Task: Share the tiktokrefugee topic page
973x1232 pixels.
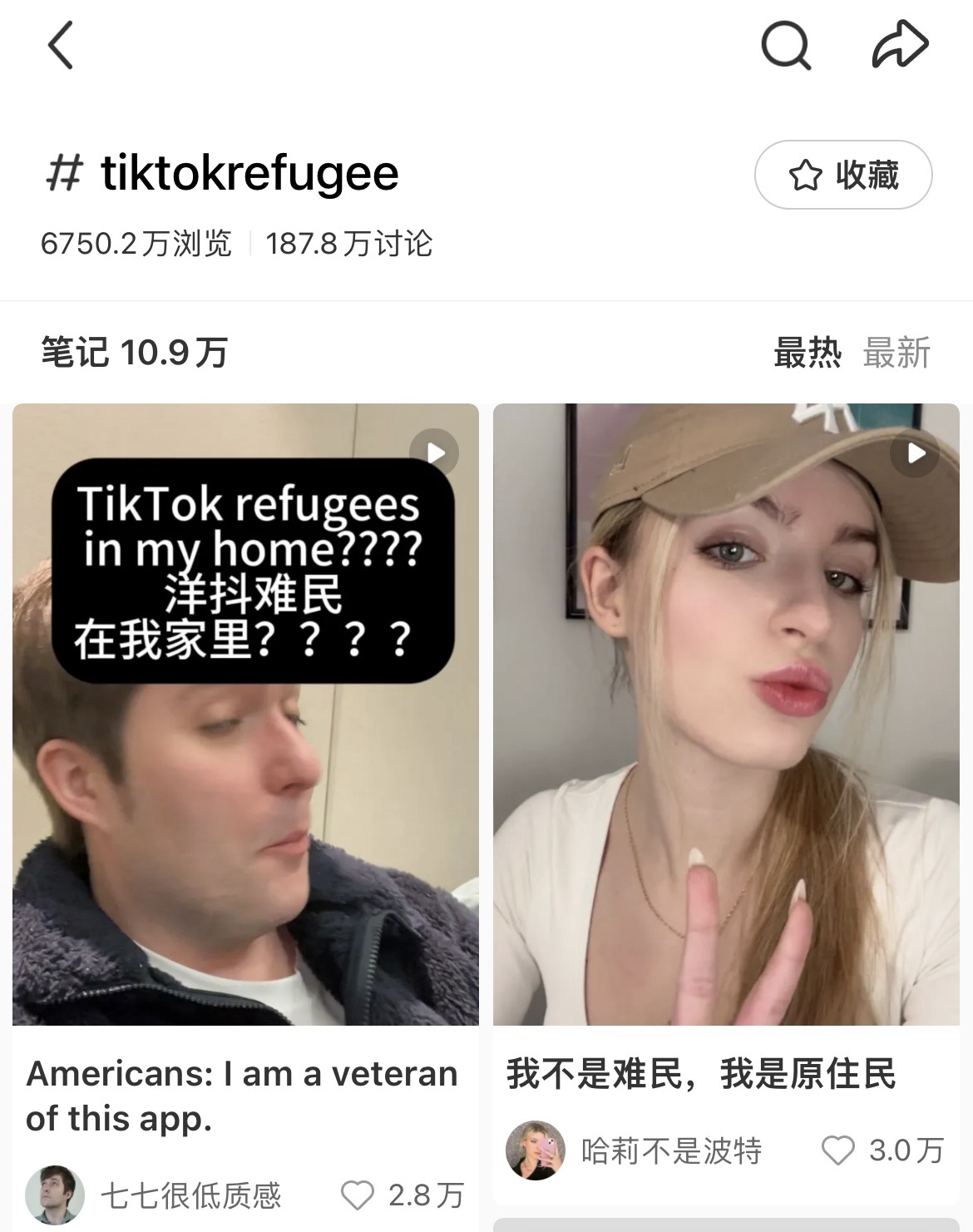Action: 900,45
